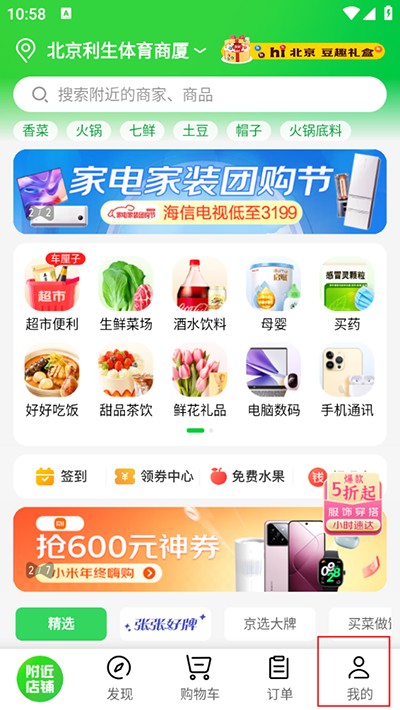Open the 超市便利 category
Screen dimensions: 400x710
pos(52,292)
